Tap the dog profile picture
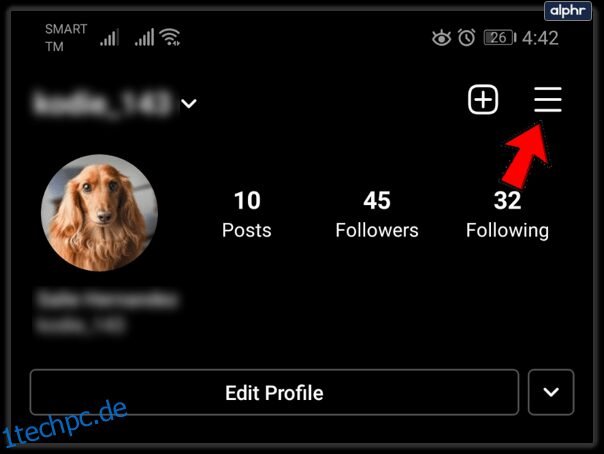Viewport: 604px width, 454px height. tap(99, 213)
